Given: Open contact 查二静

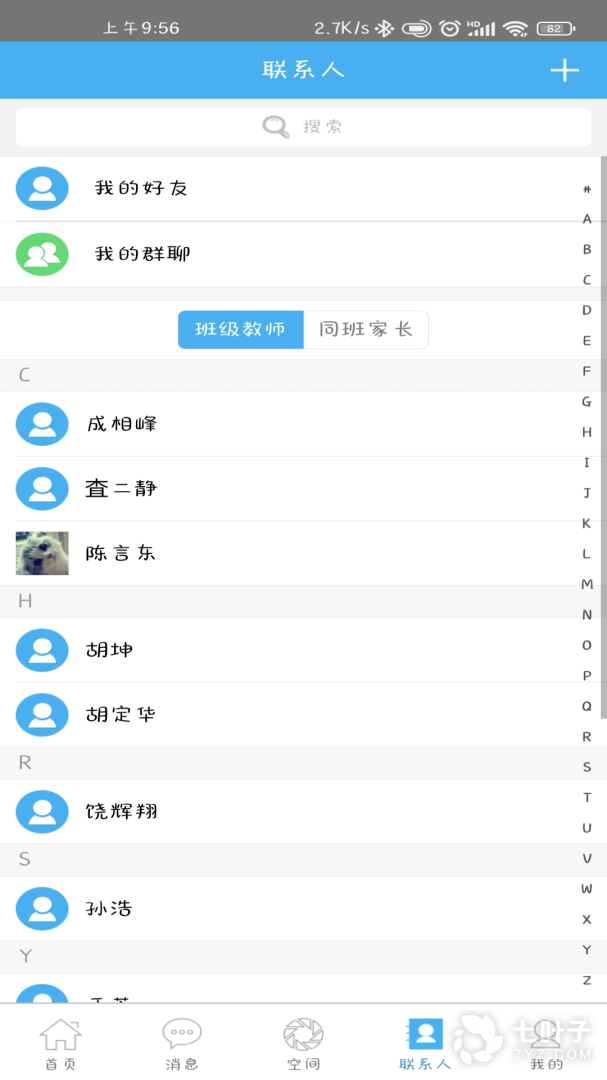Looking at the screenshot, I should click(x=122, y=489).
